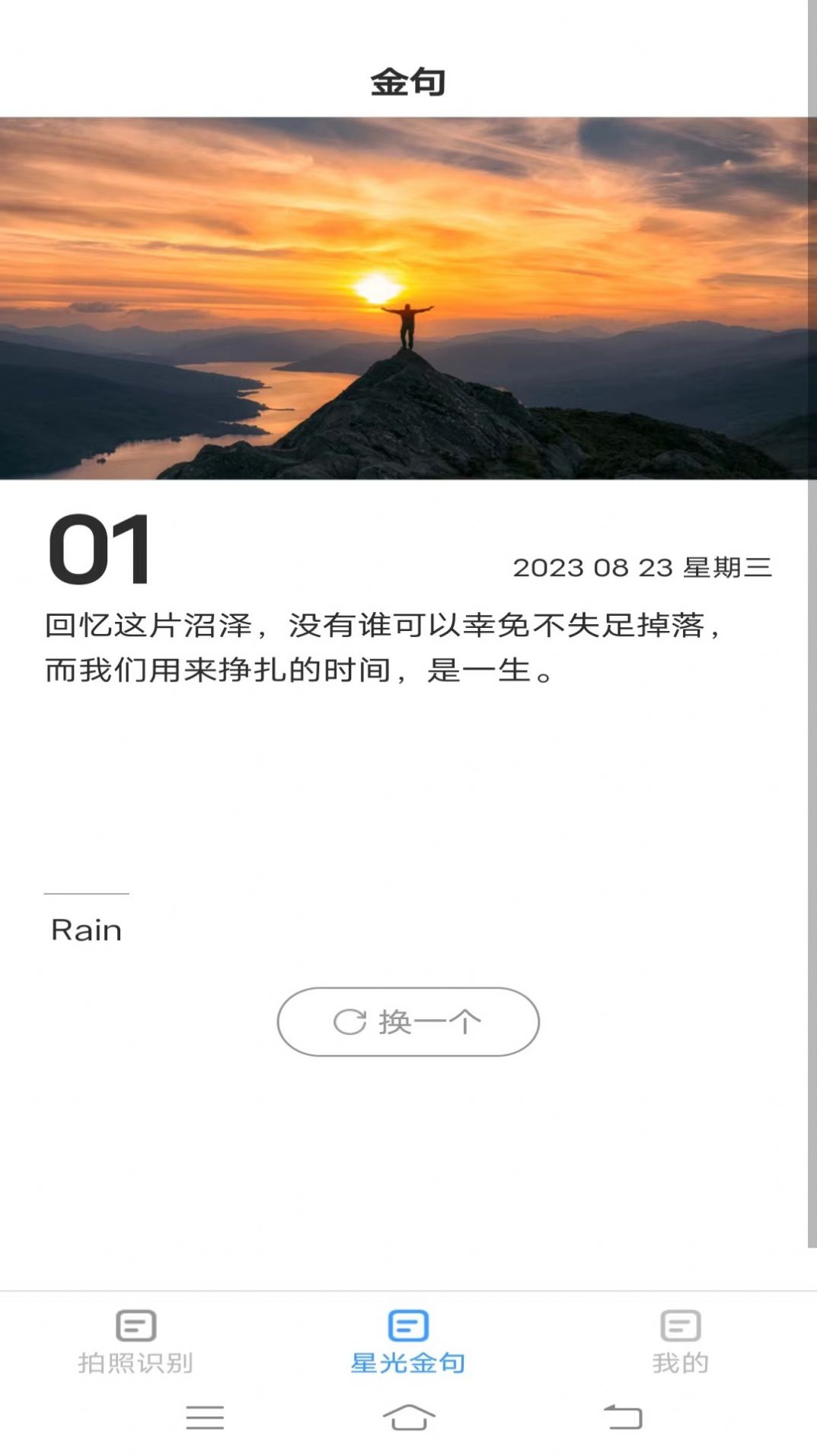The width and height of the screenshot is (817, 1456).
Task: Switch to the 拍照识别 tab
Action: point(136,1341)
